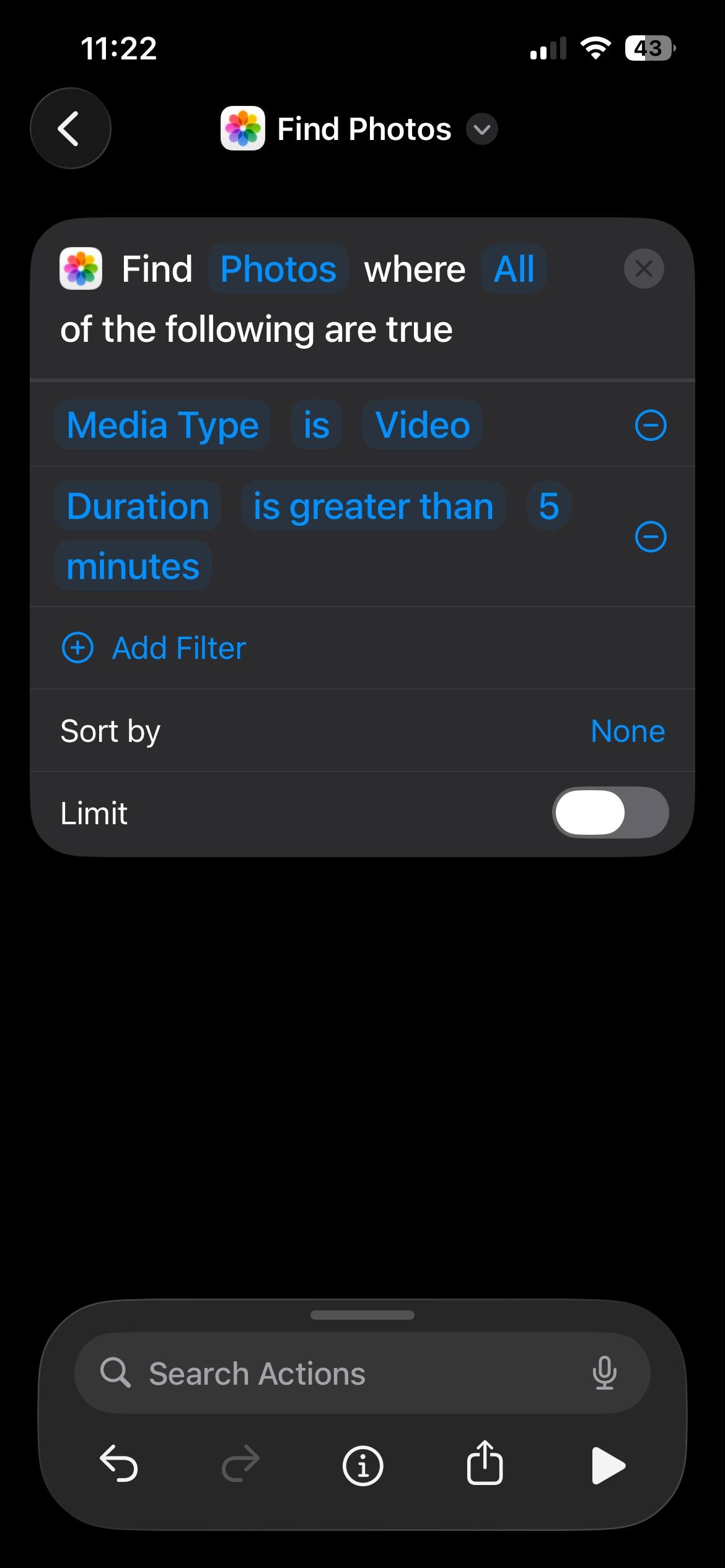Switch Photos to another content type
This screenshot has width=725, height=1568.
[276, 268]
